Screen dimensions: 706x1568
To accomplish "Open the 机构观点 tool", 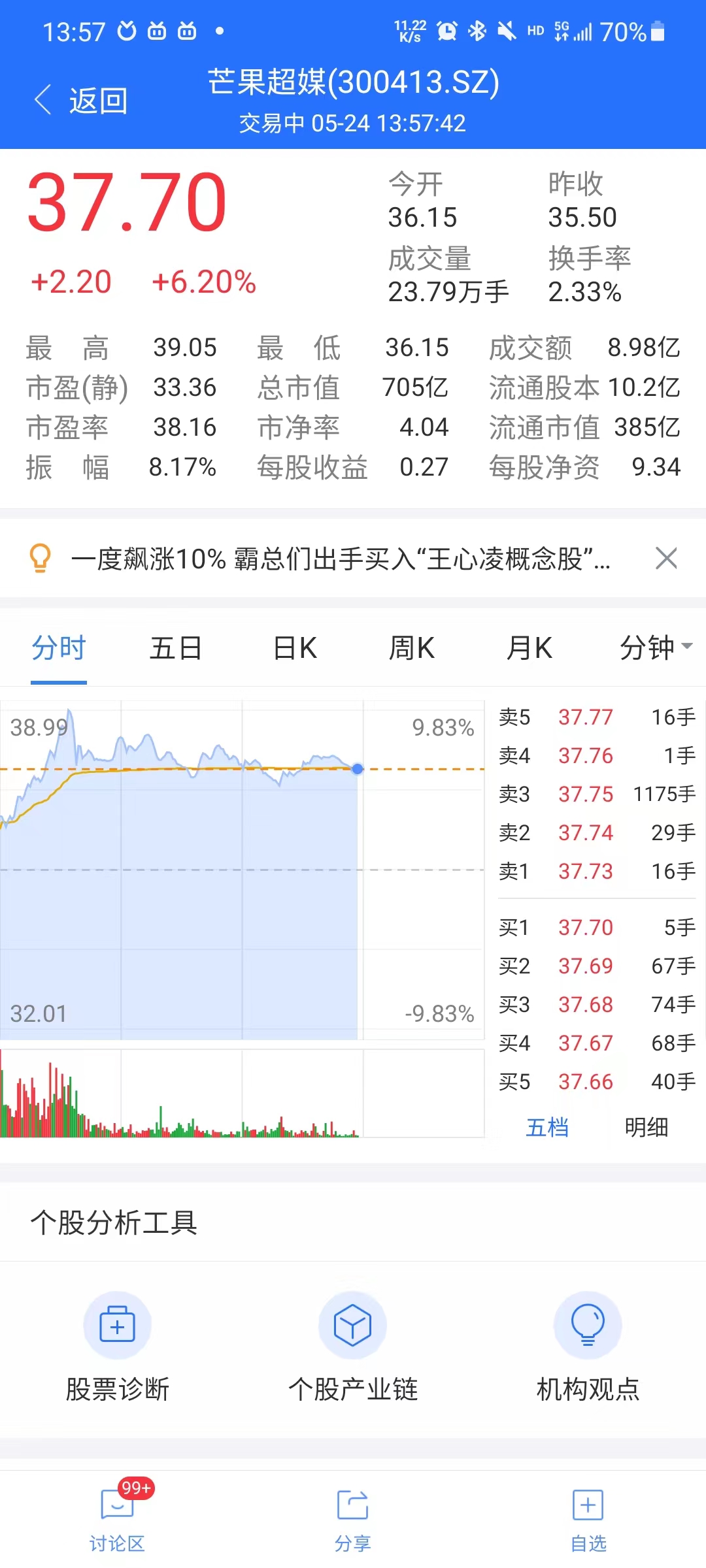I will pos(588,1347).
